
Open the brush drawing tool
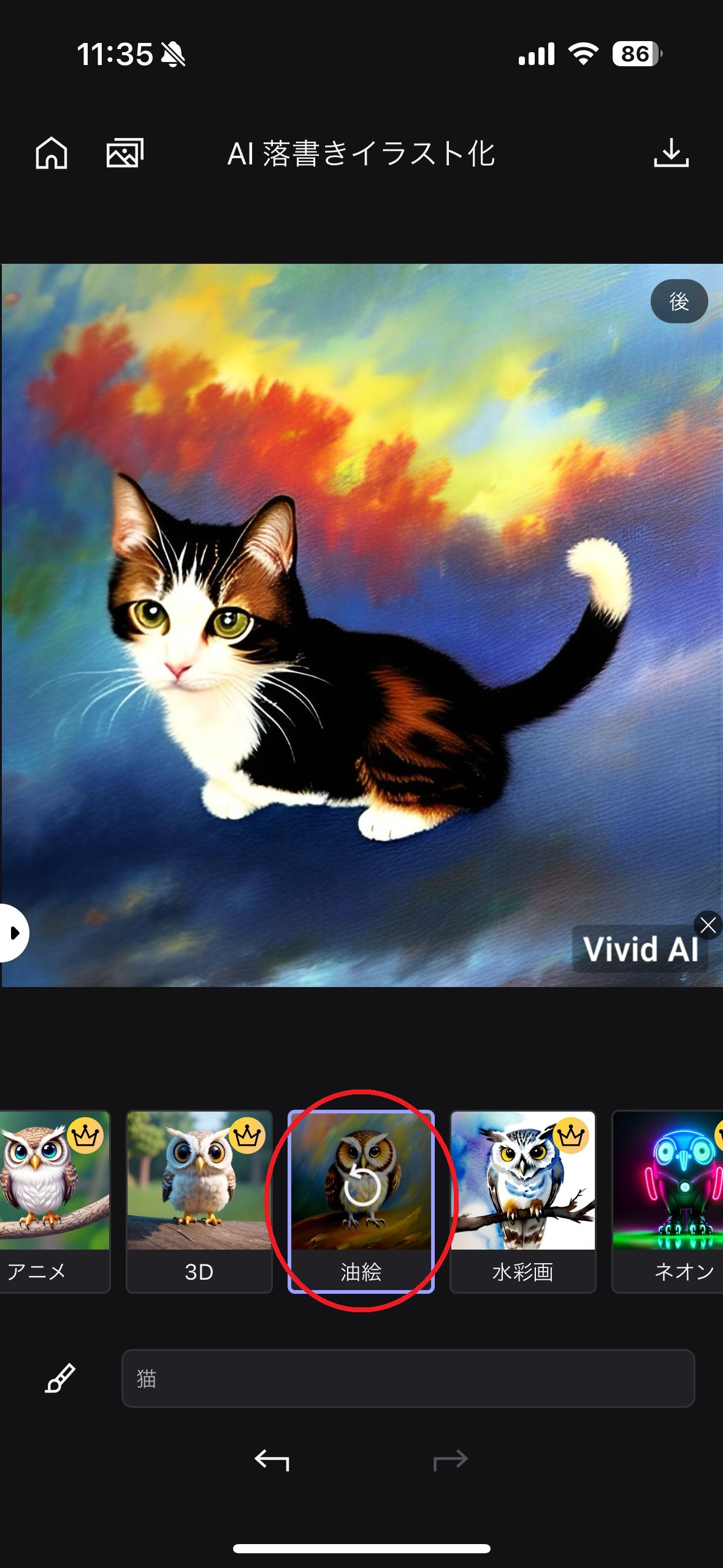(60, 1378)
